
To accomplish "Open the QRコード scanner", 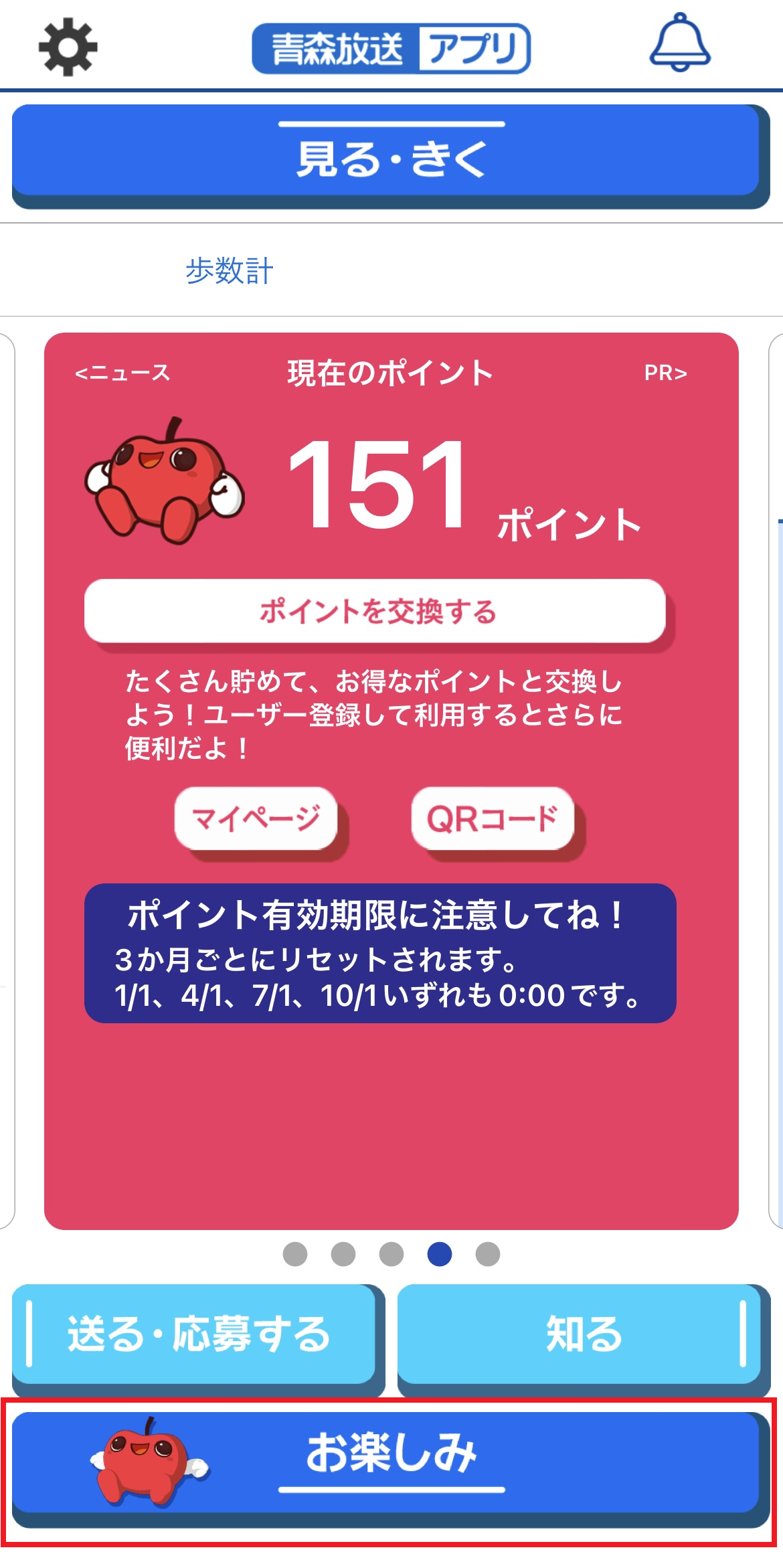I will [493, 816].
